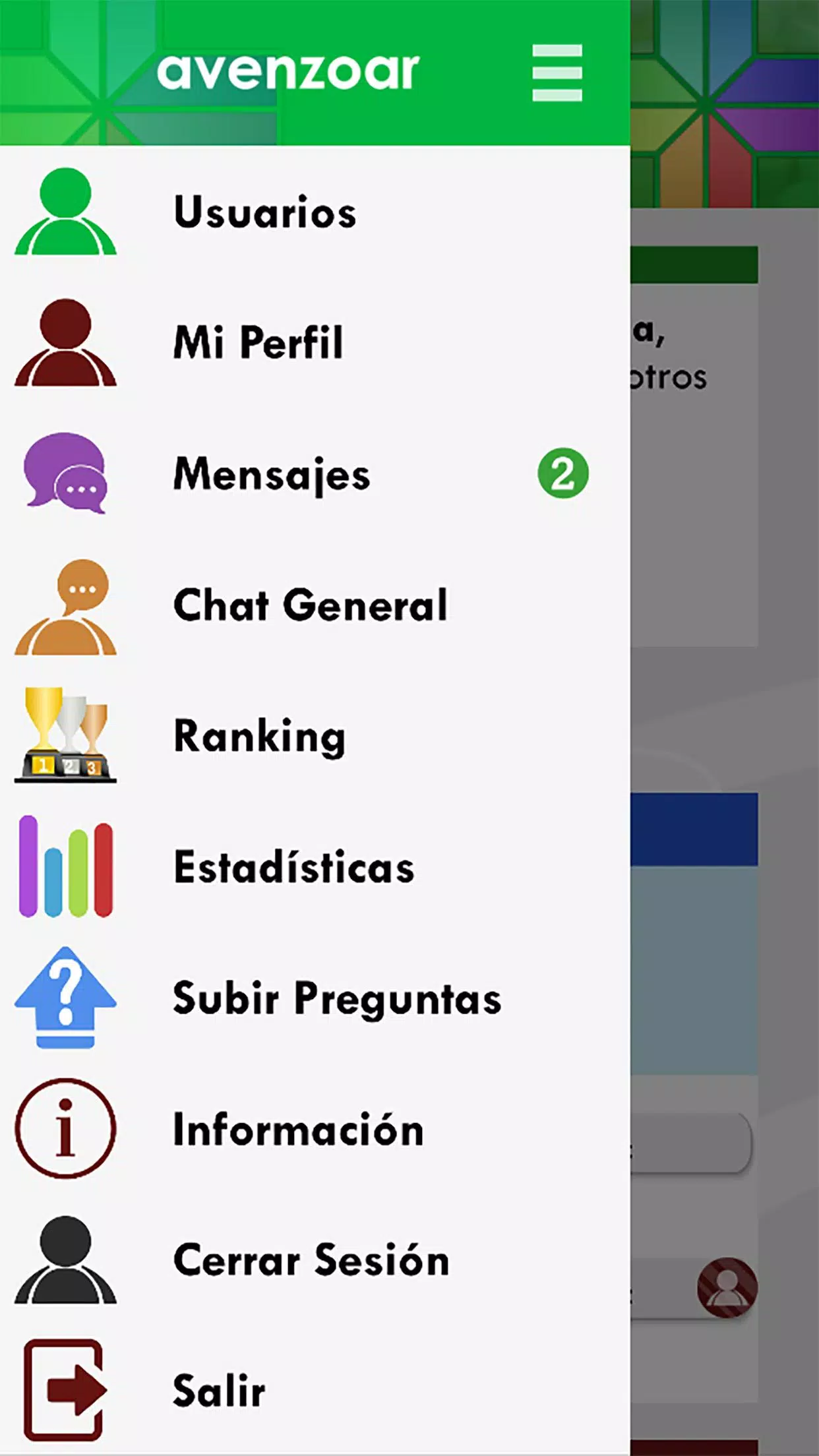
Task: Click the Salir exit door icon
Action: [x=66, y=1391]
